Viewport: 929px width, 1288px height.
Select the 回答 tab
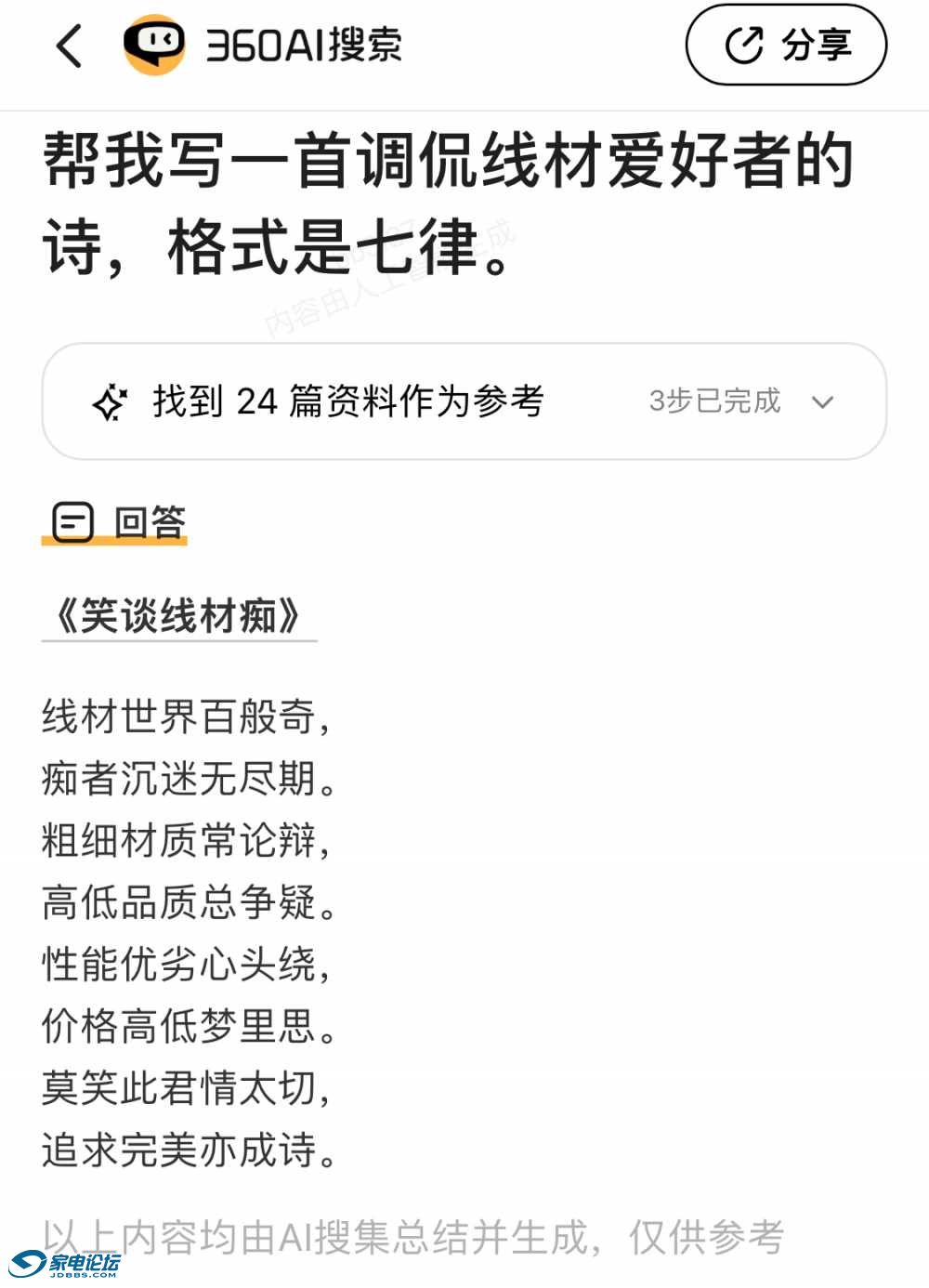click(x=118, y=522)
